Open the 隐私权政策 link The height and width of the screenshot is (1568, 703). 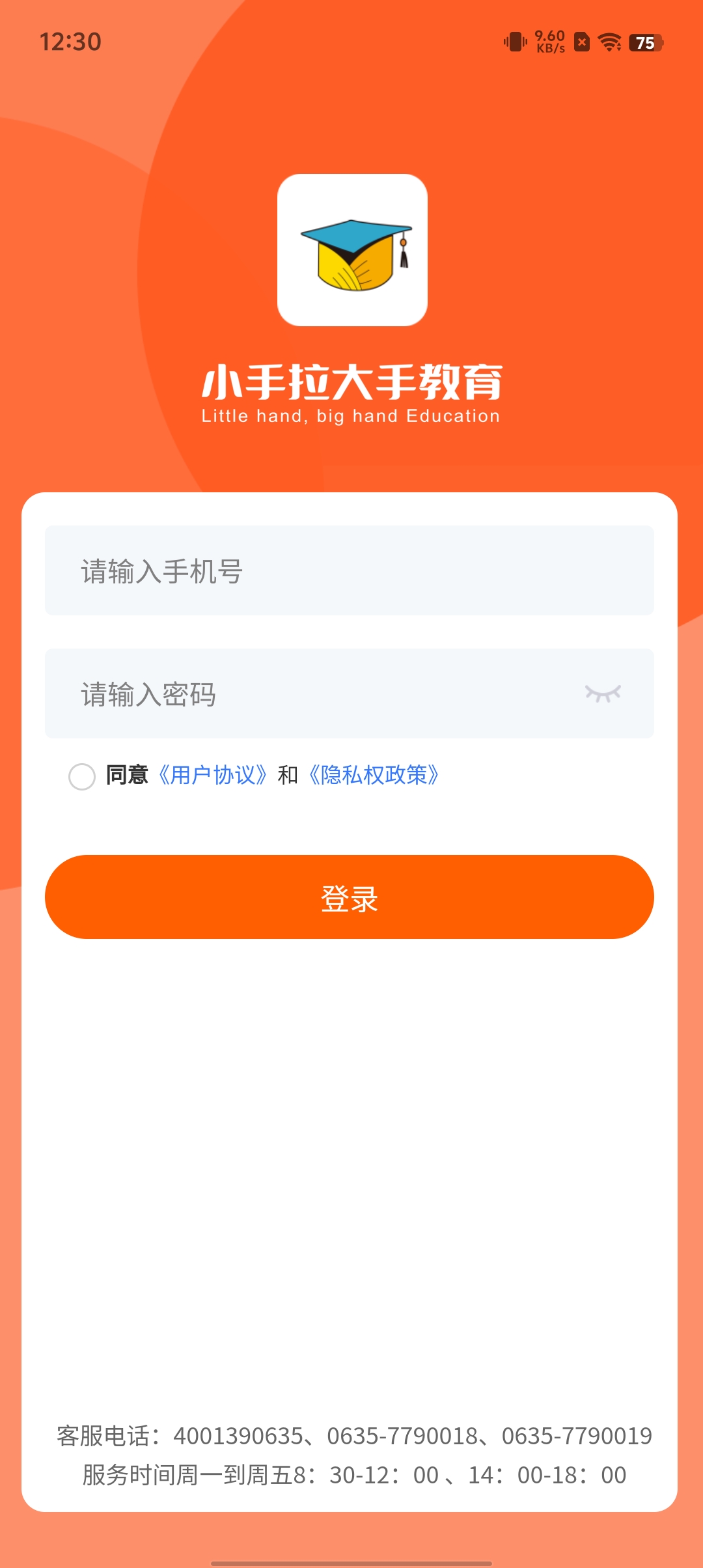374,776
